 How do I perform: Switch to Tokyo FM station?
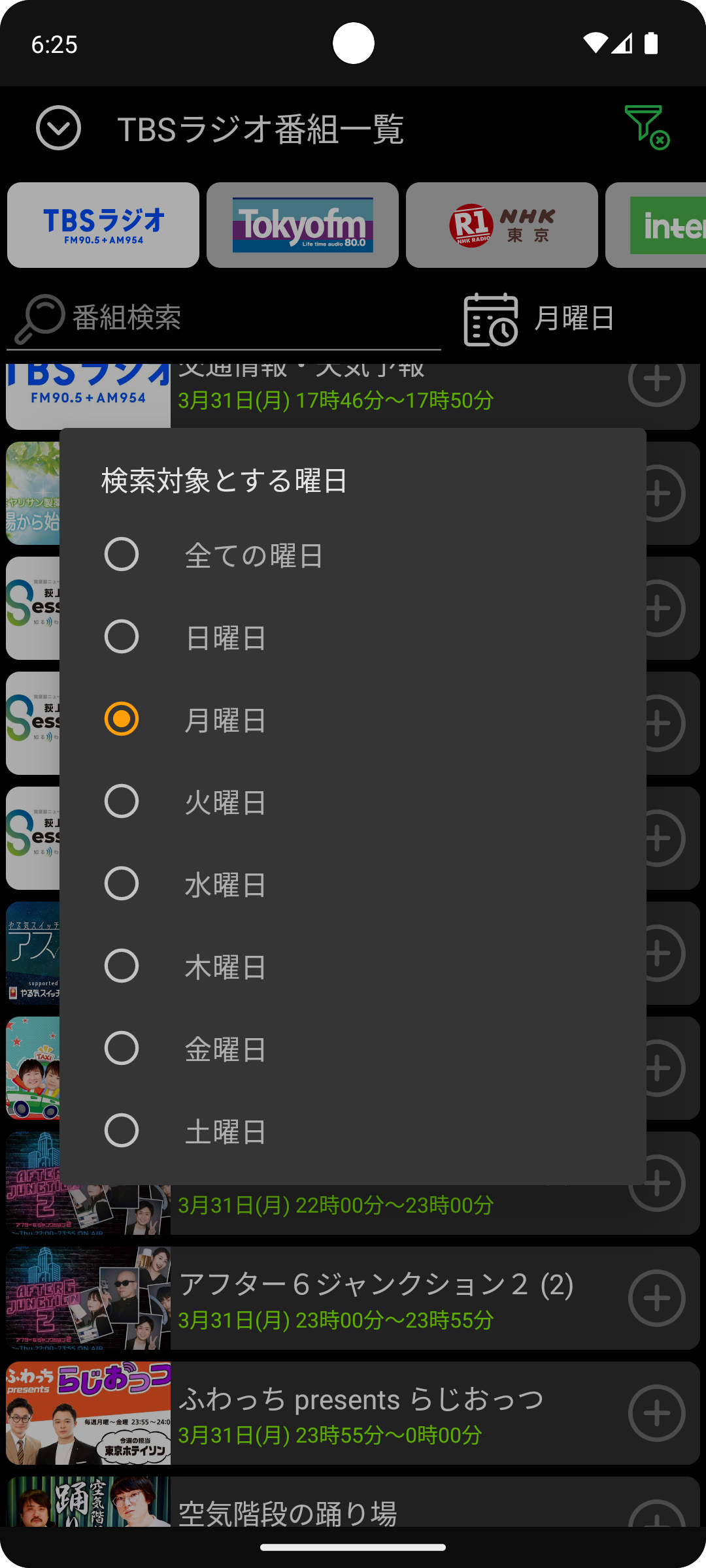[x=303, y=225]
